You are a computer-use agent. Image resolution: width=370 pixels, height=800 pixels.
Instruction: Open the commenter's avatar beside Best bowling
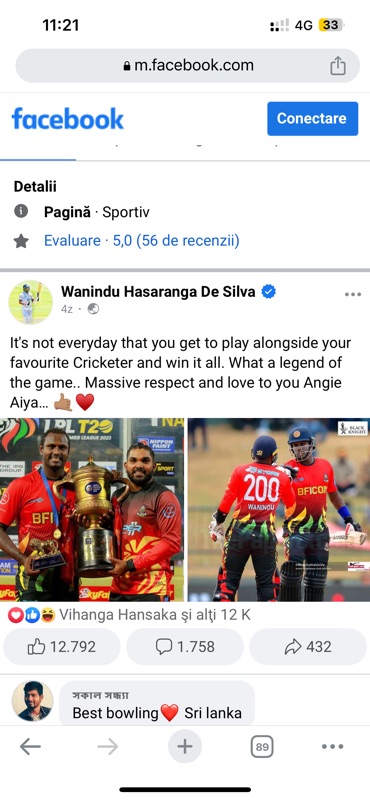32,701
